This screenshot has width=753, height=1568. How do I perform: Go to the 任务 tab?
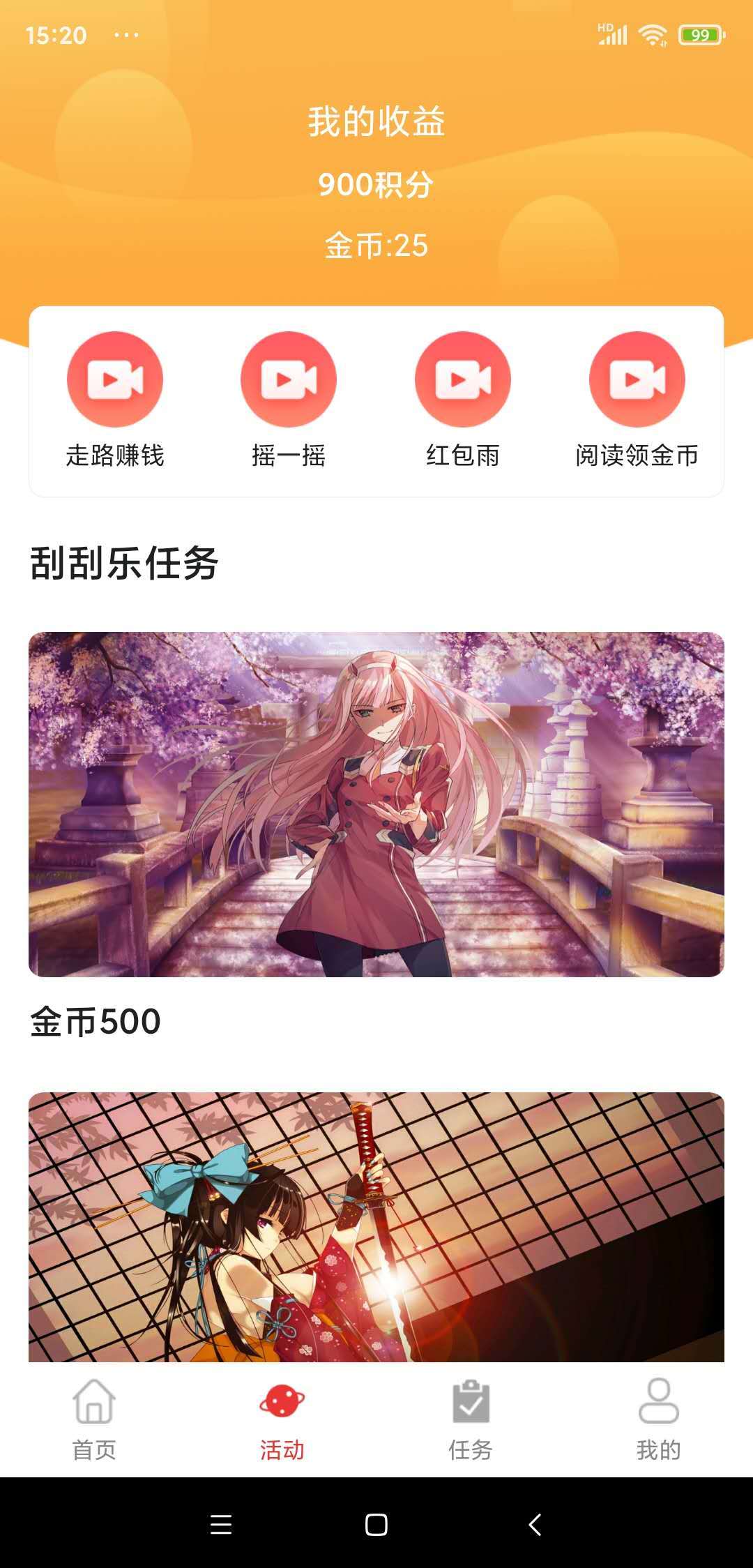[x=471, y=1419]
